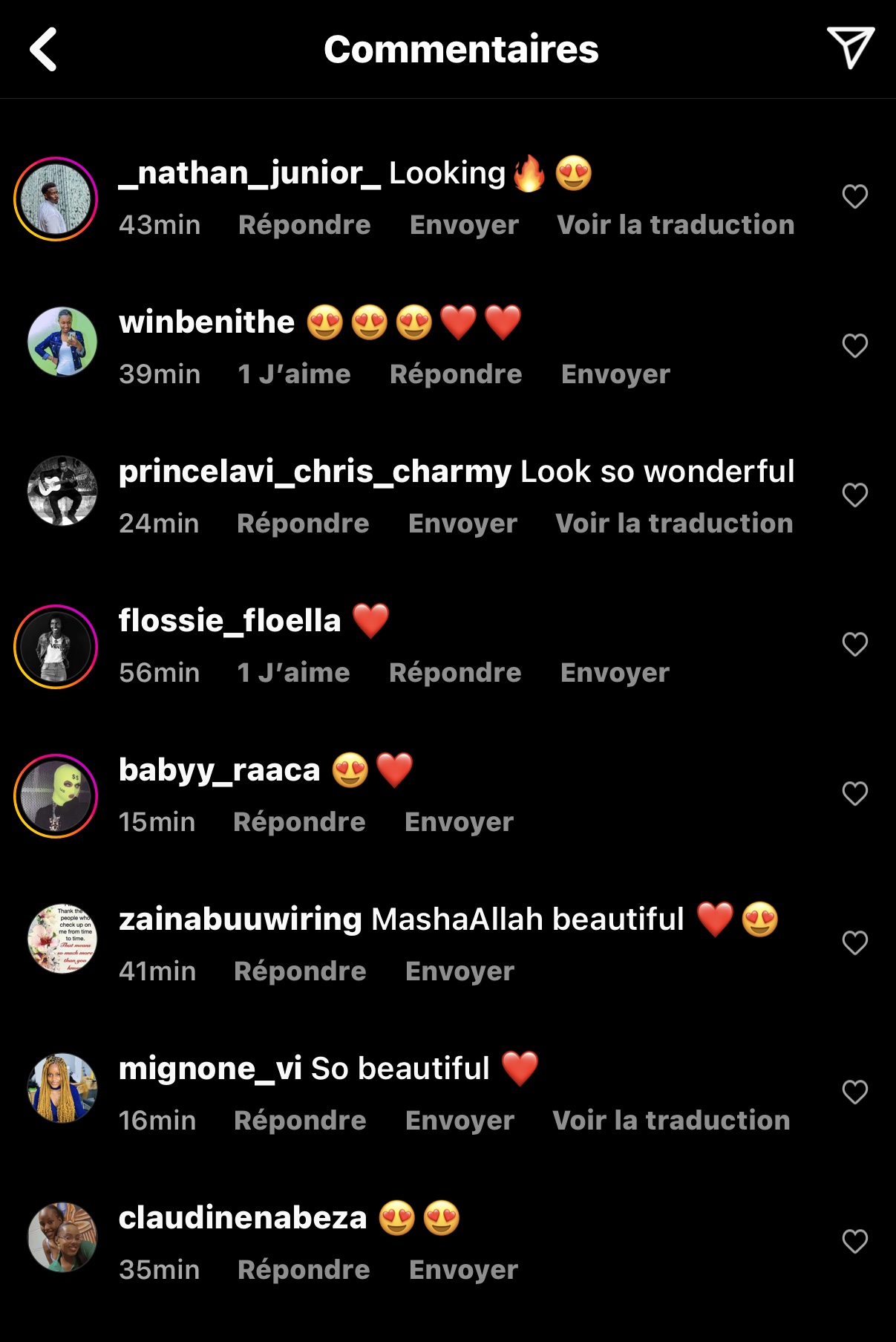The image size is (896, 1342).
Task: Tap Répondre under _nathan_junior_'s comment
Action: [x=304, y=225]
